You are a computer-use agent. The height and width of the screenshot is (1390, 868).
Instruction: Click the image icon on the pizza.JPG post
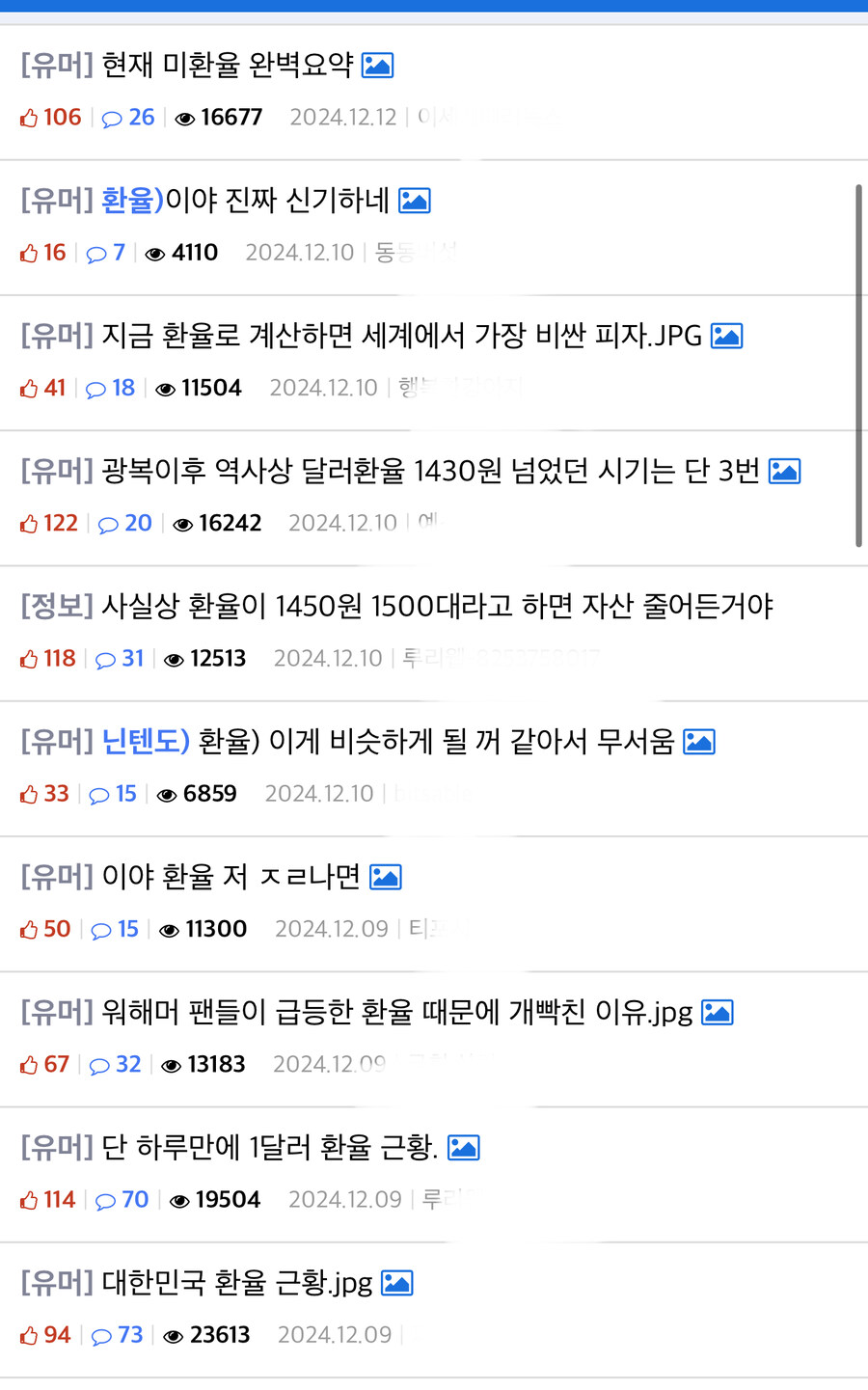click(725, 336)
